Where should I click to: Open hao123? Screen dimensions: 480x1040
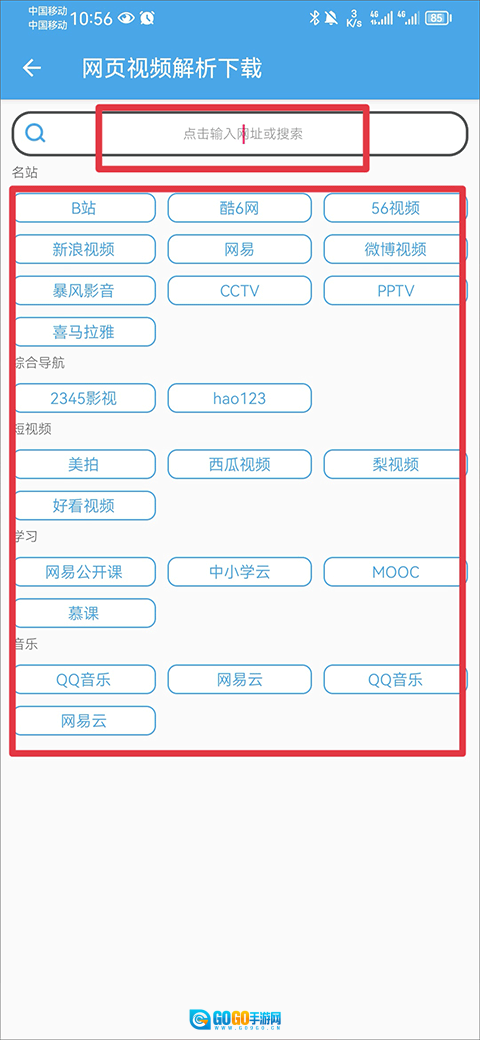click(x=239, y=398)
